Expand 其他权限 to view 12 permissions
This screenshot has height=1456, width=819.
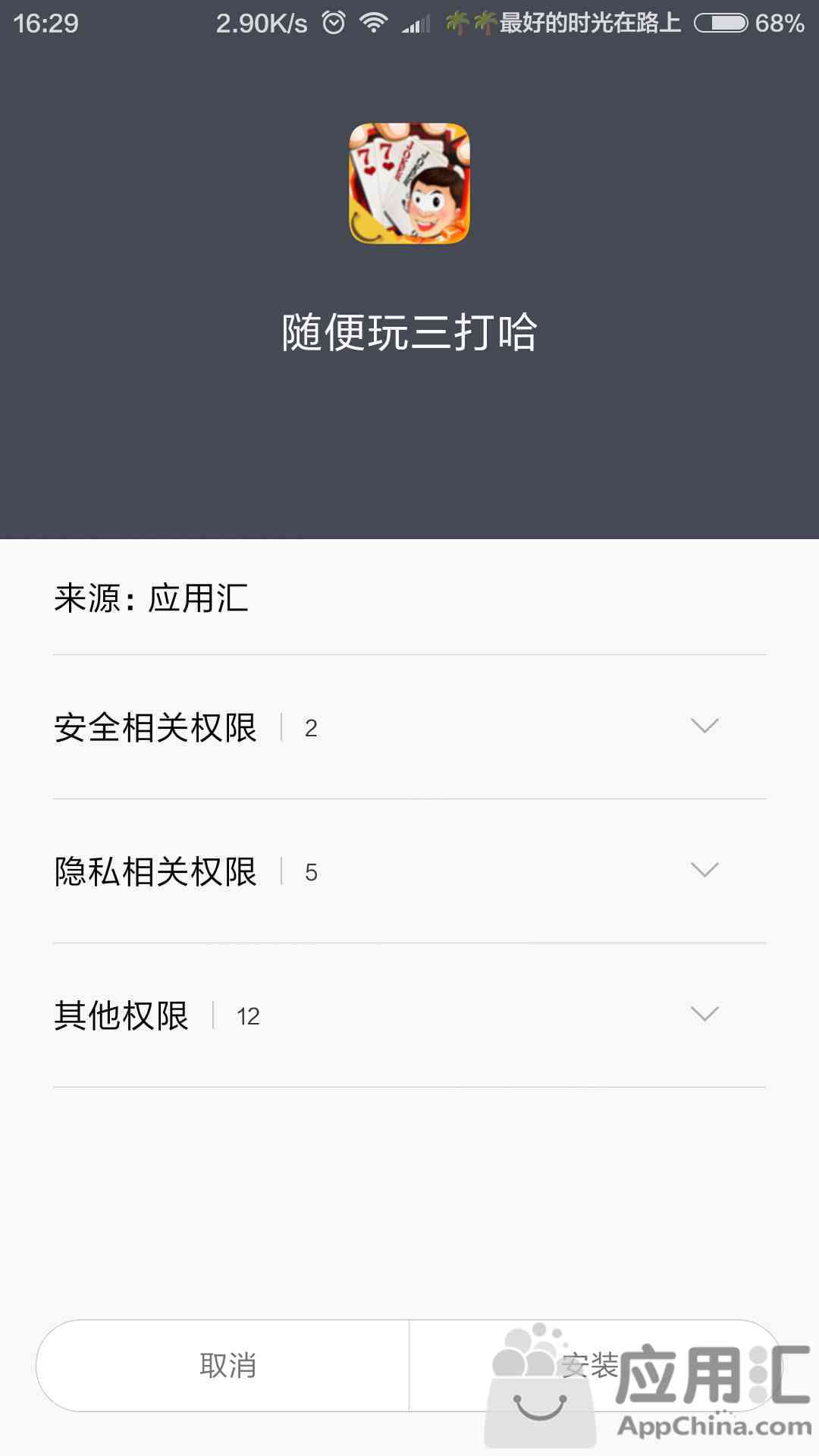point(704,1015)
